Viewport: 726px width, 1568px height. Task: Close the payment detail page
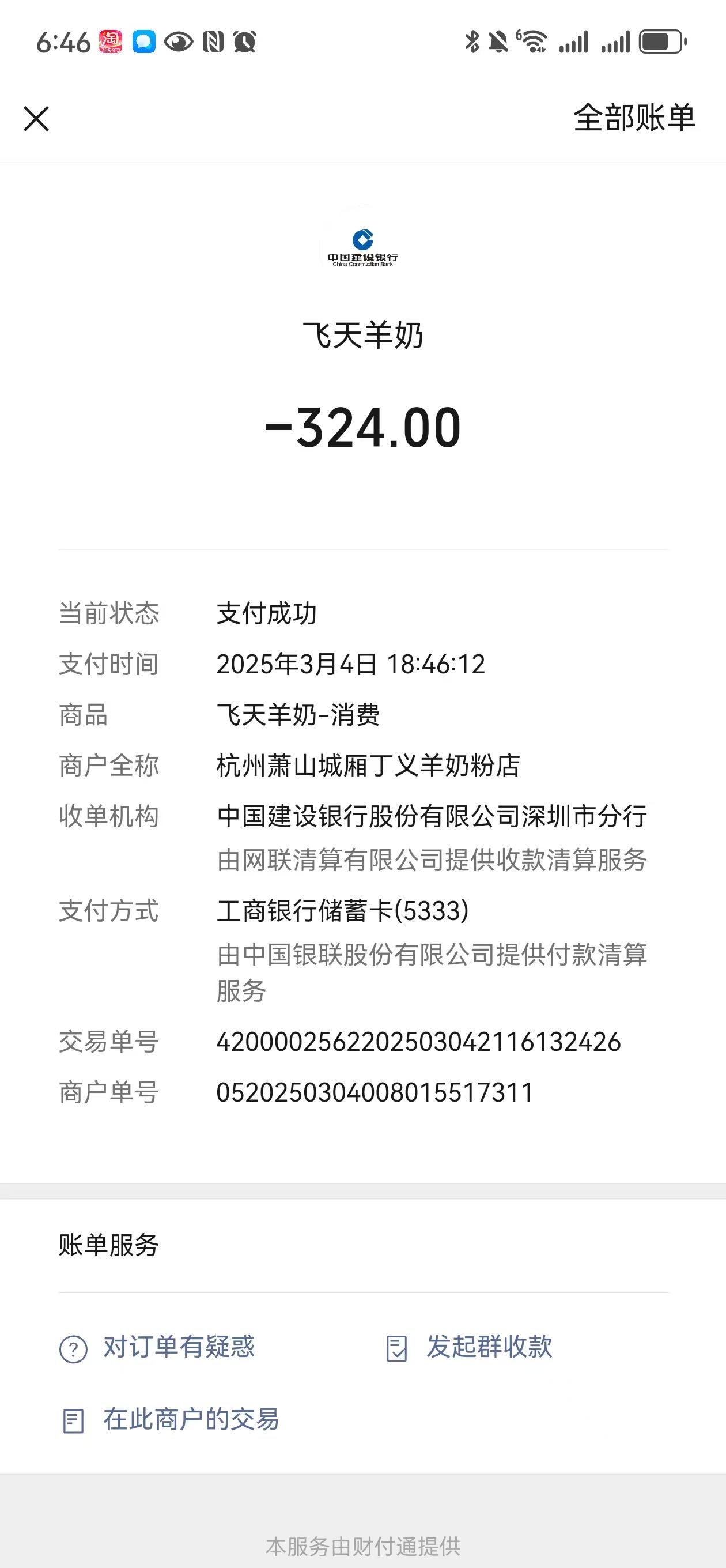click(x=36, y=119)
